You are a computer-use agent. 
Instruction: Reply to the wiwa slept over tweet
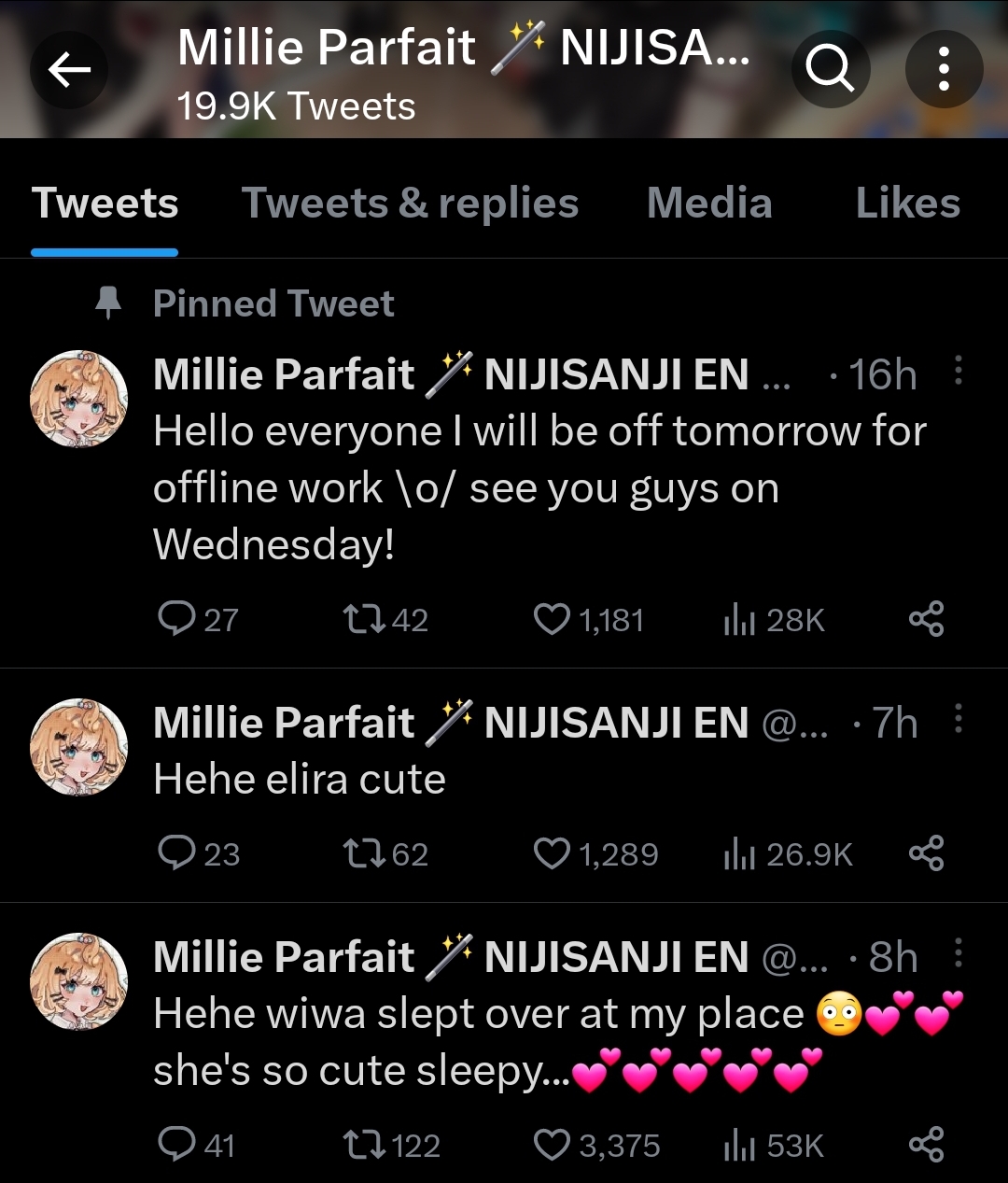(176, 1145)
